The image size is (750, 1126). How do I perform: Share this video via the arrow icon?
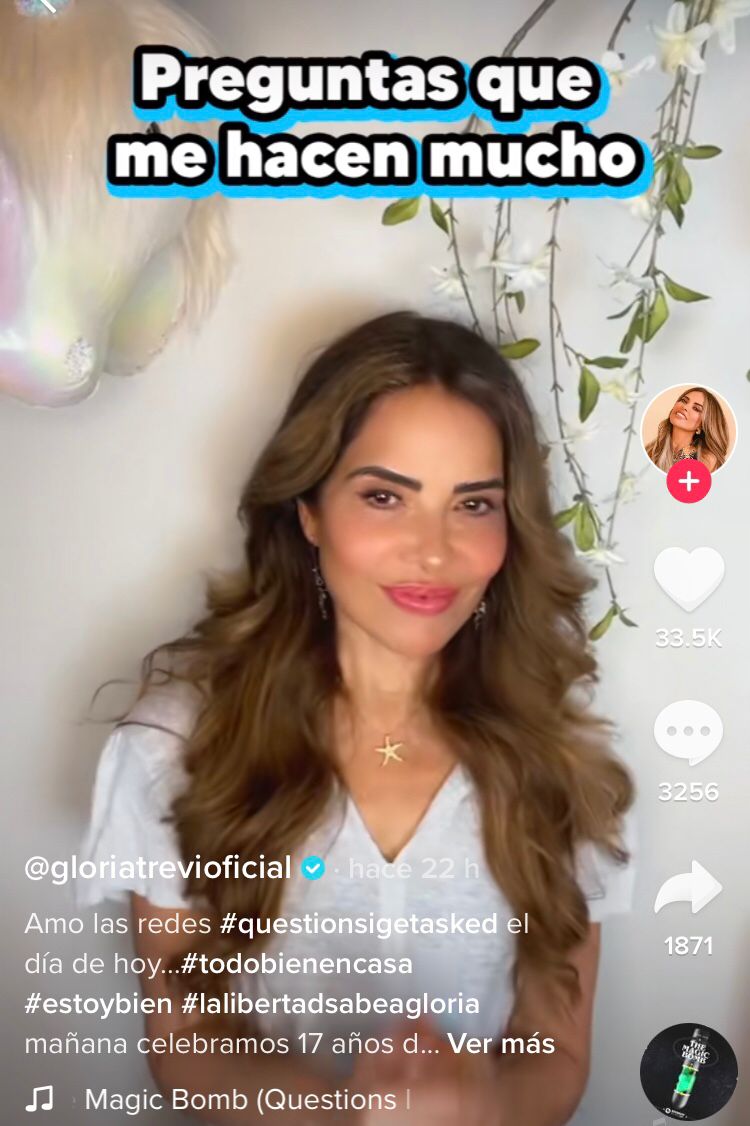688,888
